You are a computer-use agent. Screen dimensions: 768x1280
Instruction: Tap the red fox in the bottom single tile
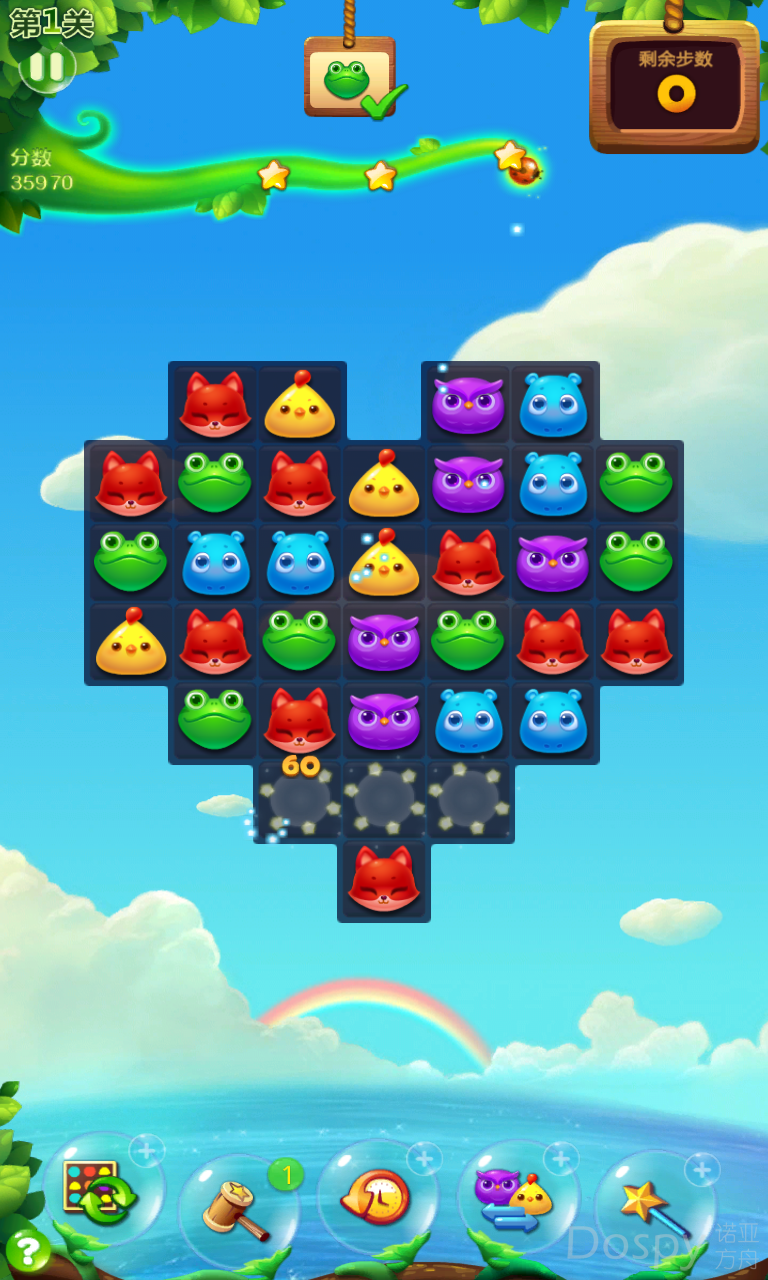point(384,880)
